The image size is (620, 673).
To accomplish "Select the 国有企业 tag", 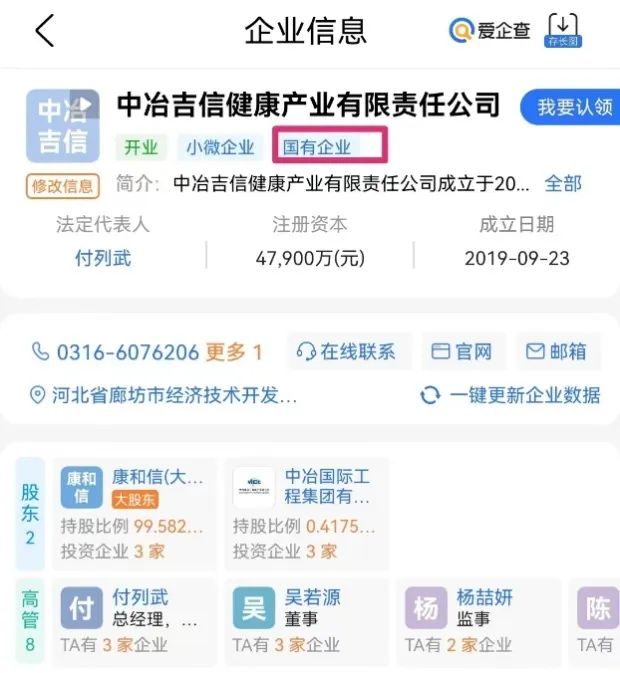I will point(317,147).
